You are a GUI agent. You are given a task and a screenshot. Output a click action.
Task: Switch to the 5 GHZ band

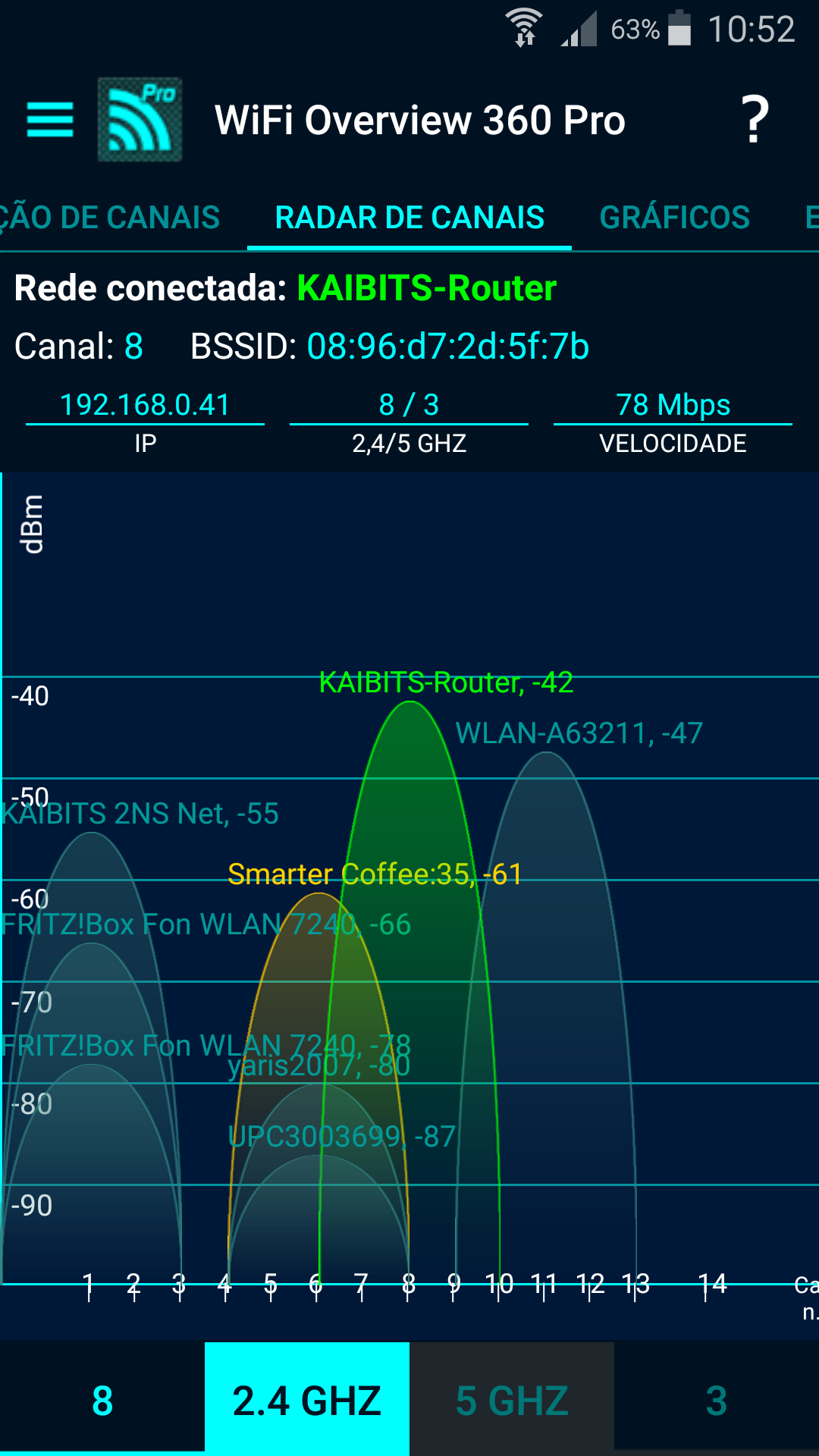click(x=512, y=1400)
